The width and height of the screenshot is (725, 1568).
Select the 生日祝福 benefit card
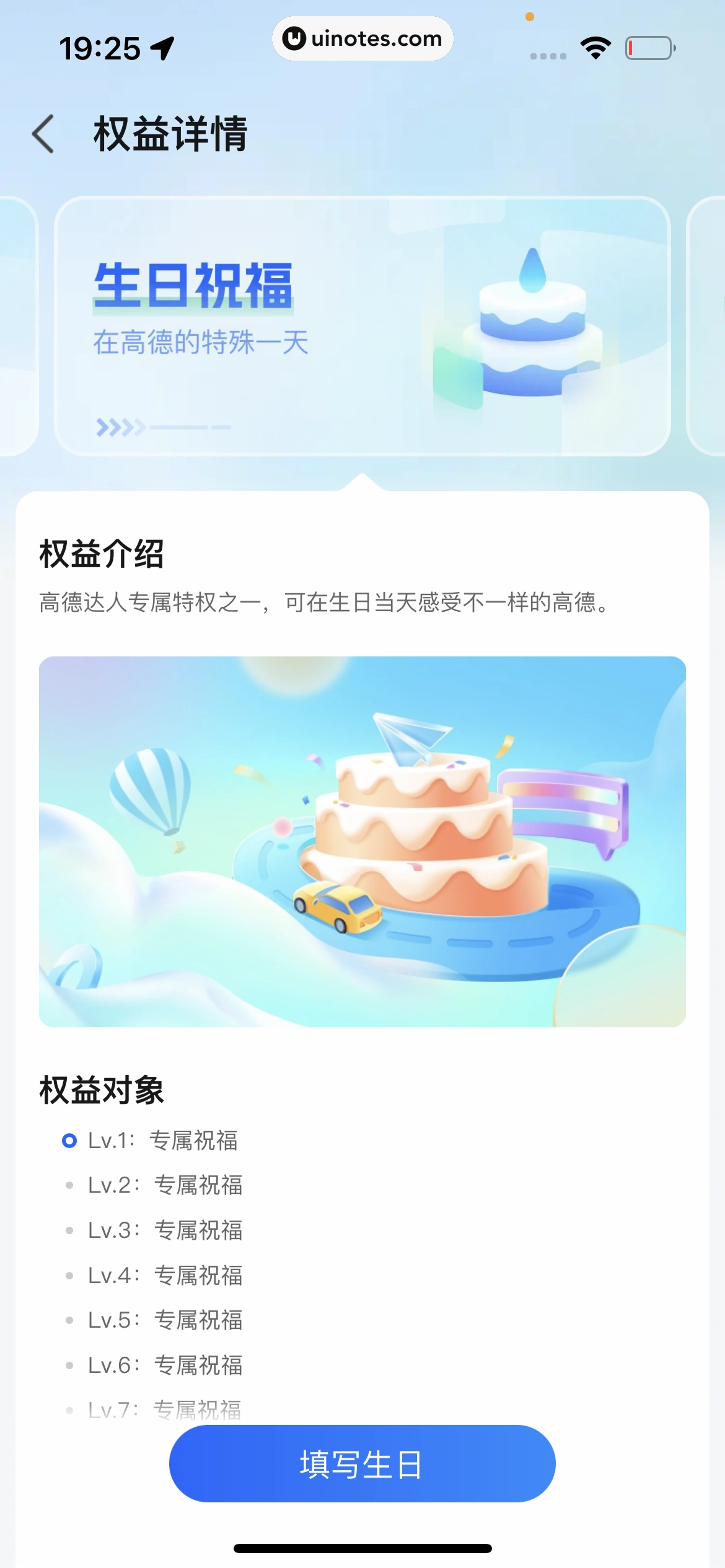click(x=362, y=326)
